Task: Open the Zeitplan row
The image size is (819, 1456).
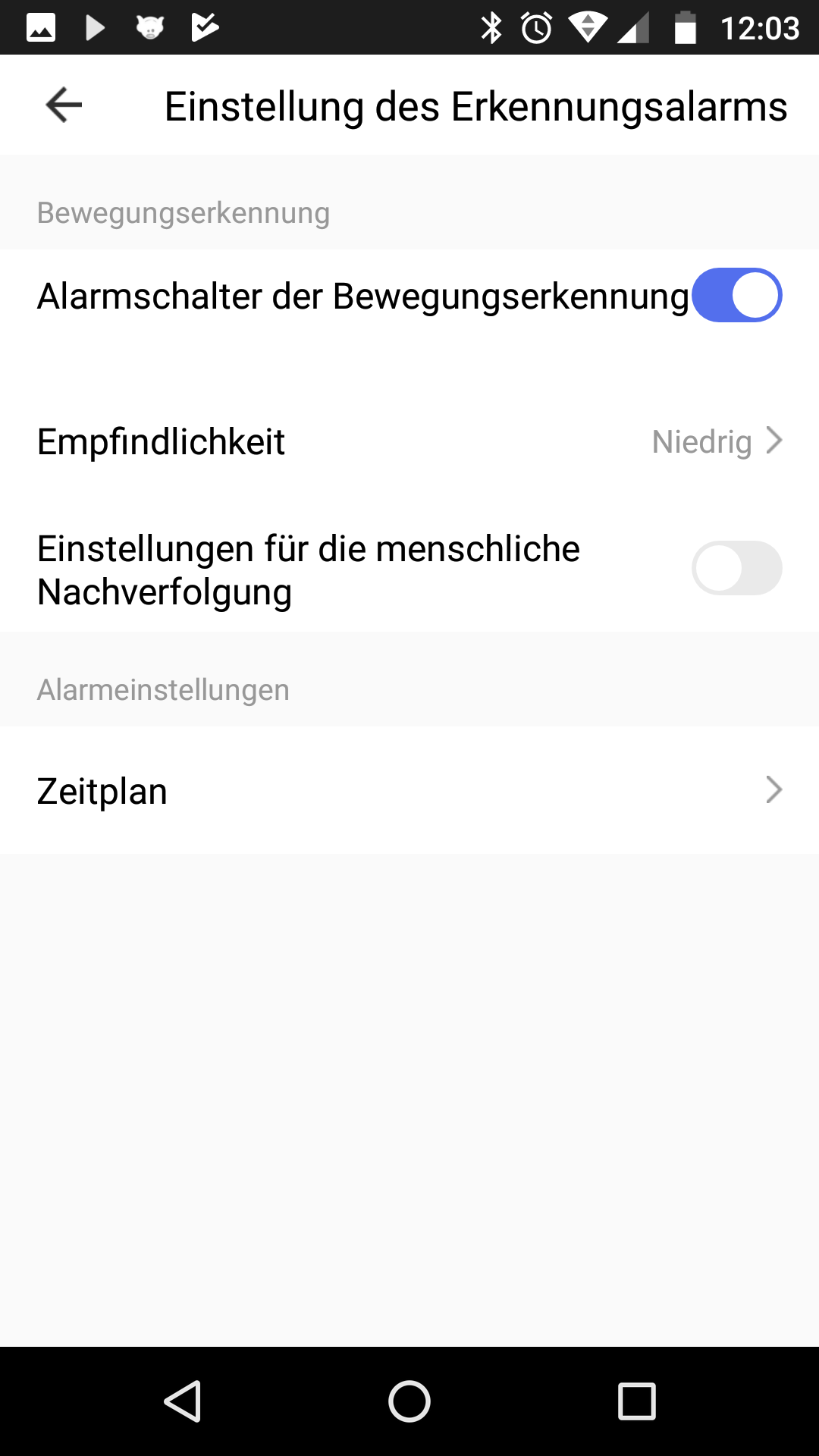Action: coord(409,790)
